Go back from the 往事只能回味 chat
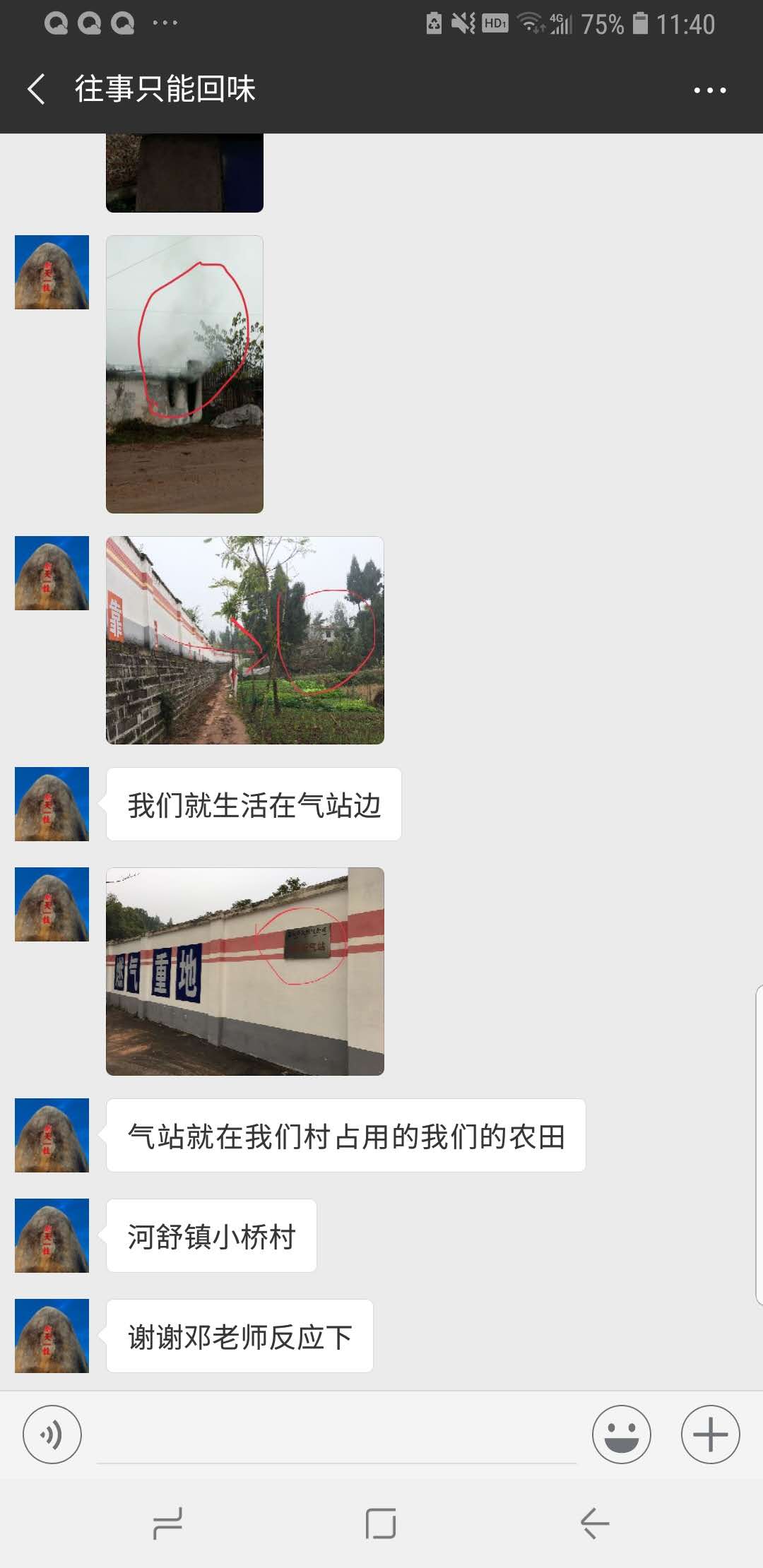 click(37, 90)
